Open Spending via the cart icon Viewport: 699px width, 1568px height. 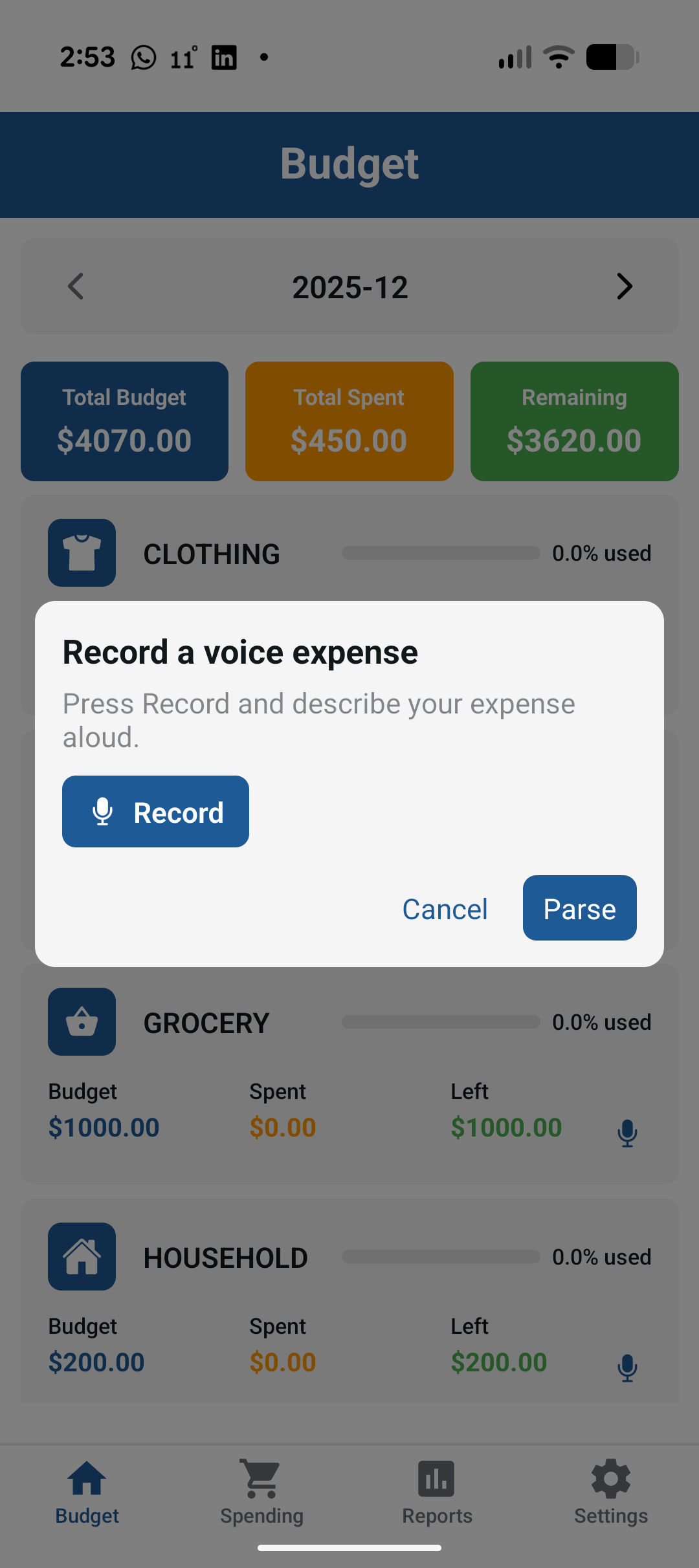(x=261, y=1478)
